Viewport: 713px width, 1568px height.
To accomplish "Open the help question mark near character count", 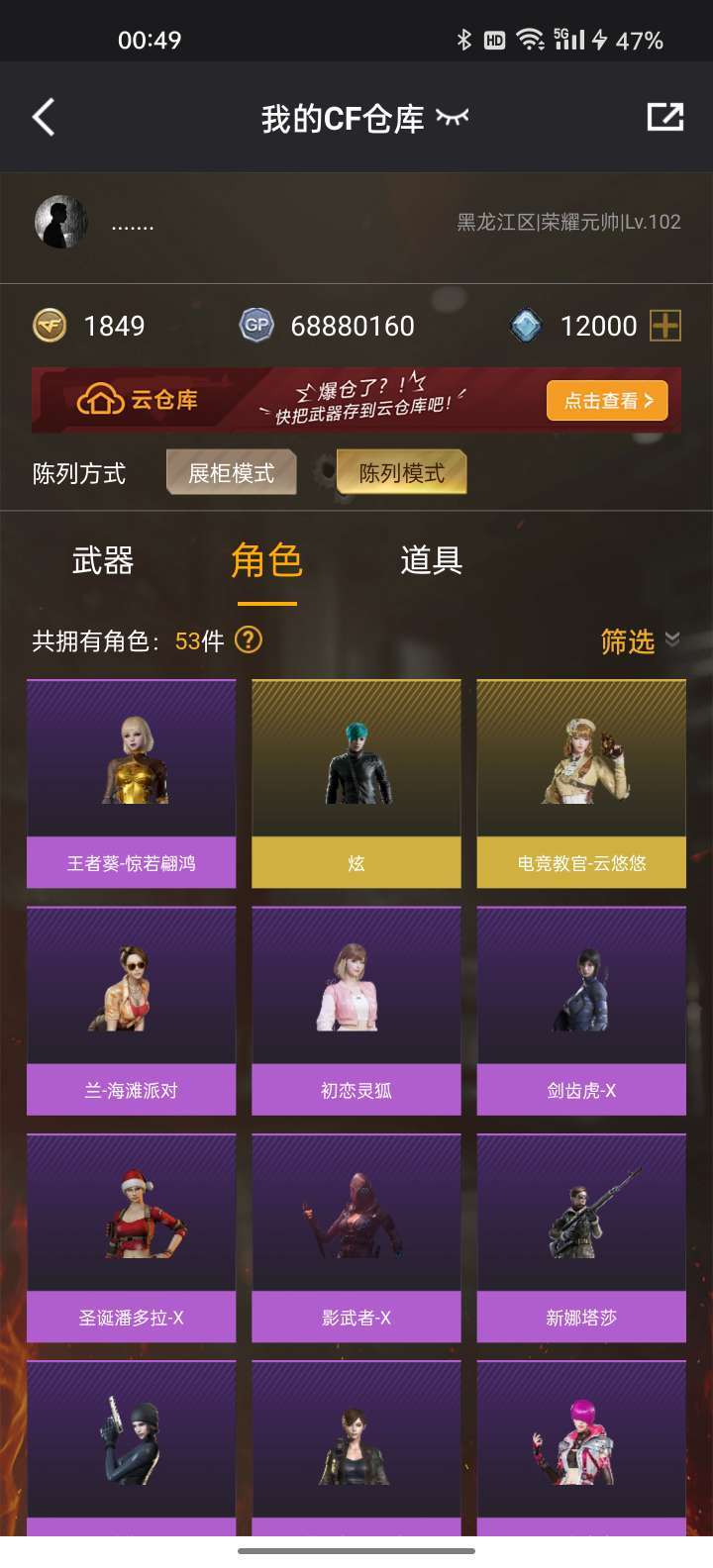I will pyautogui.click(x=249, y=640).
